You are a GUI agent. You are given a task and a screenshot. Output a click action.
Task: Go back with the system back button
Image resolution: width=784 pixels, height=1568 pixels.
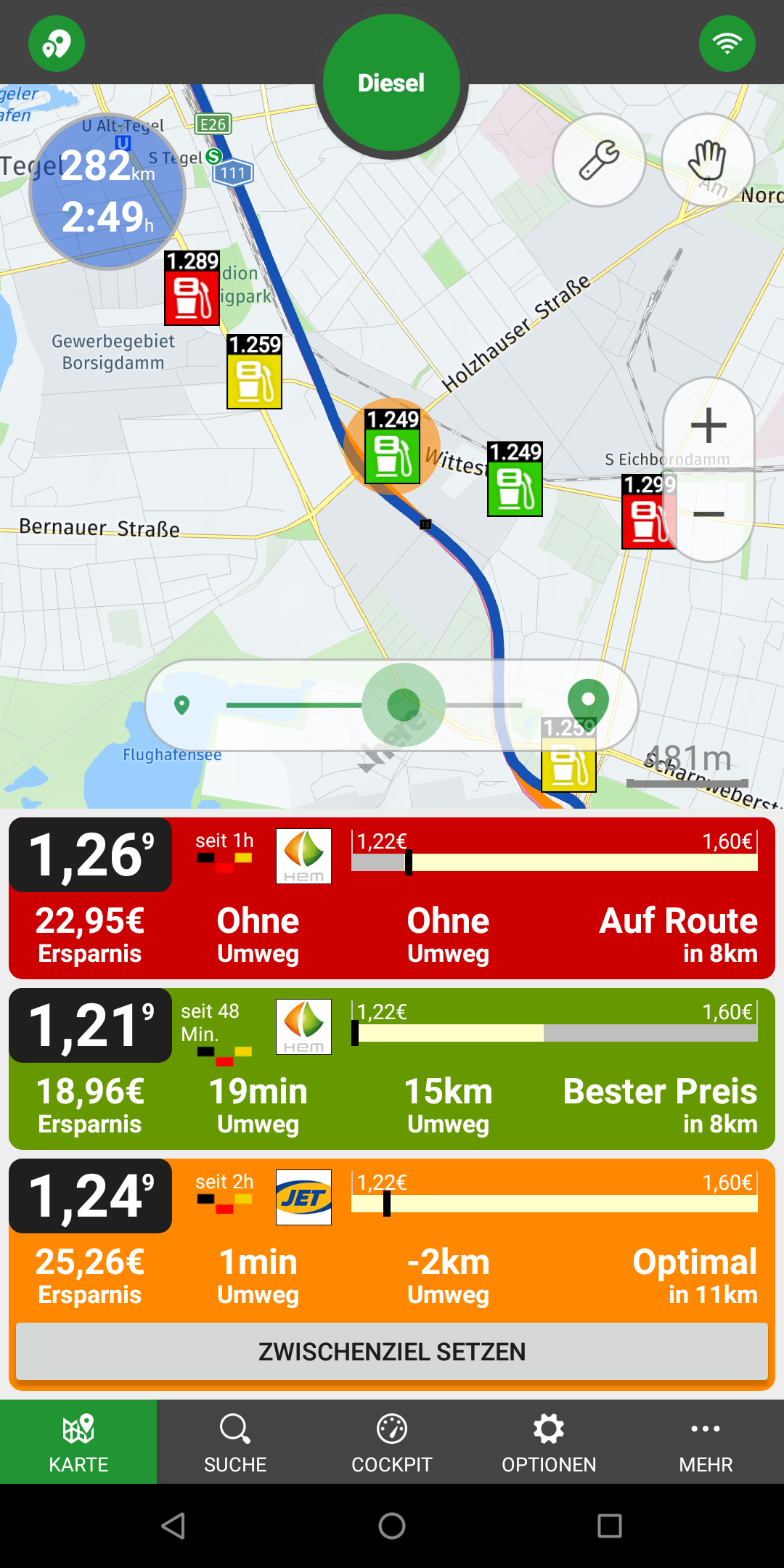pos(173,1526)
